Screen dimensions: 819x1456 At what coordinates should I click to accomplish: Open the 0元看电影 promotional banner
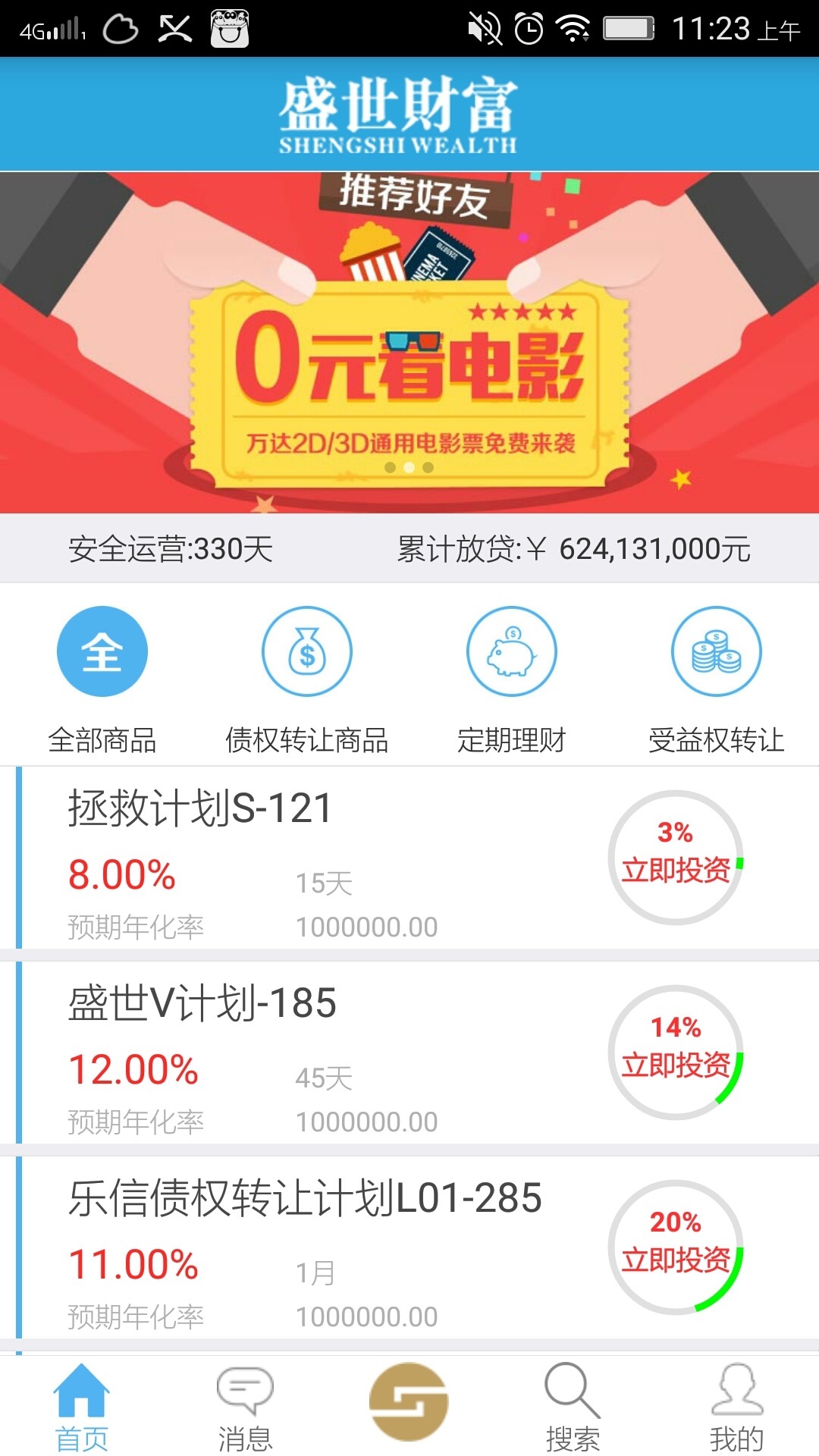[x=409, y=343]
